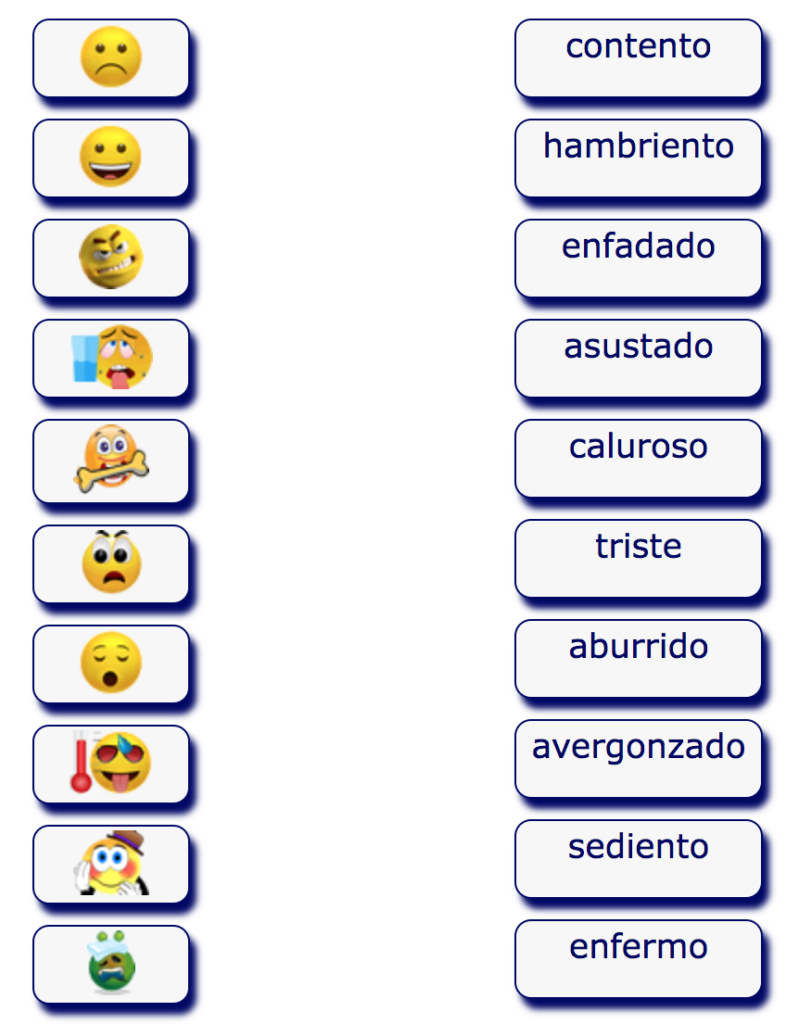The width and height of the screenshot is (799, 1024).
Task: Select the 'sediento' word card
Action: pyautogui.click(x=638, y=858)
